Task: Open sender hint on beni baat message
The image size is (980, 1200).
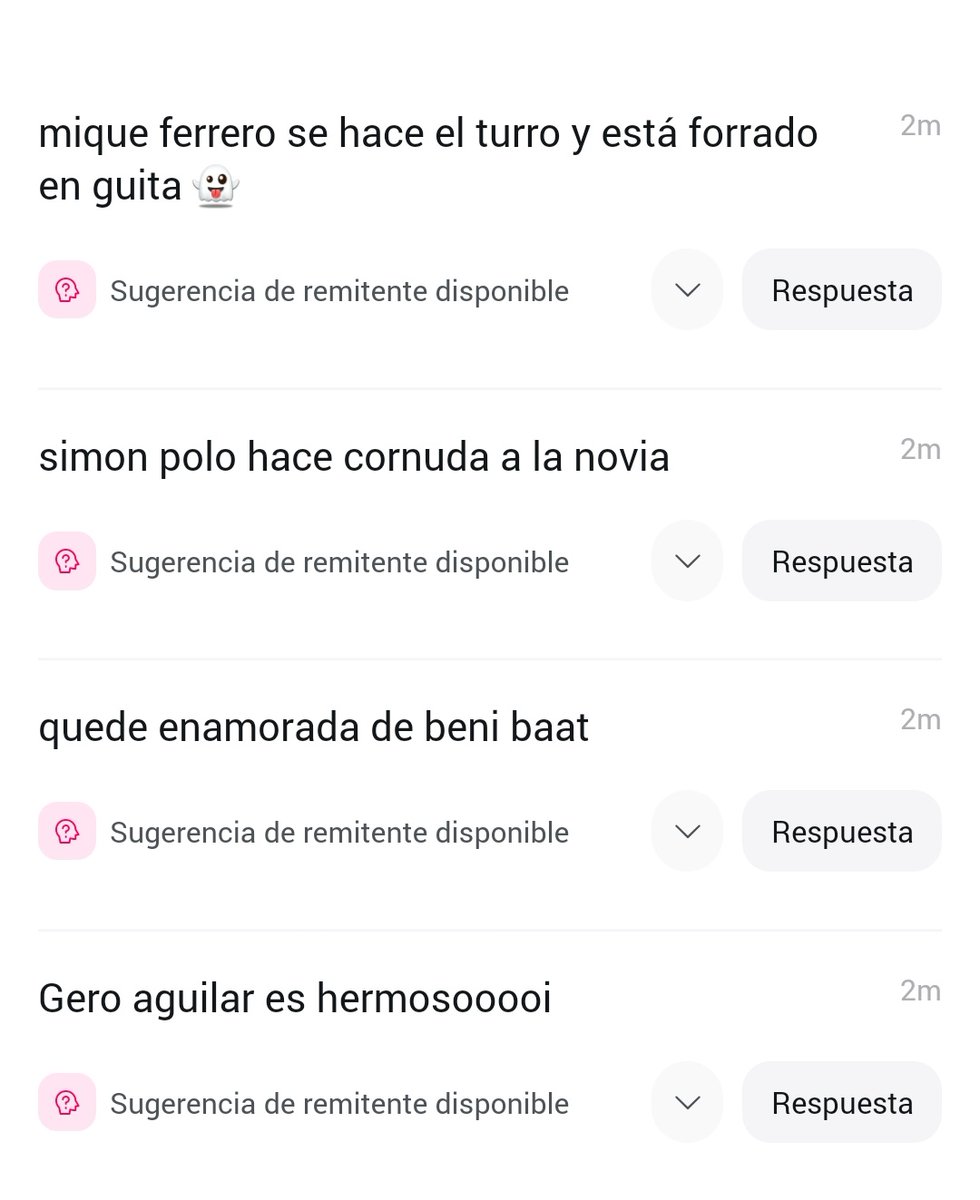Action: [304, 831]
